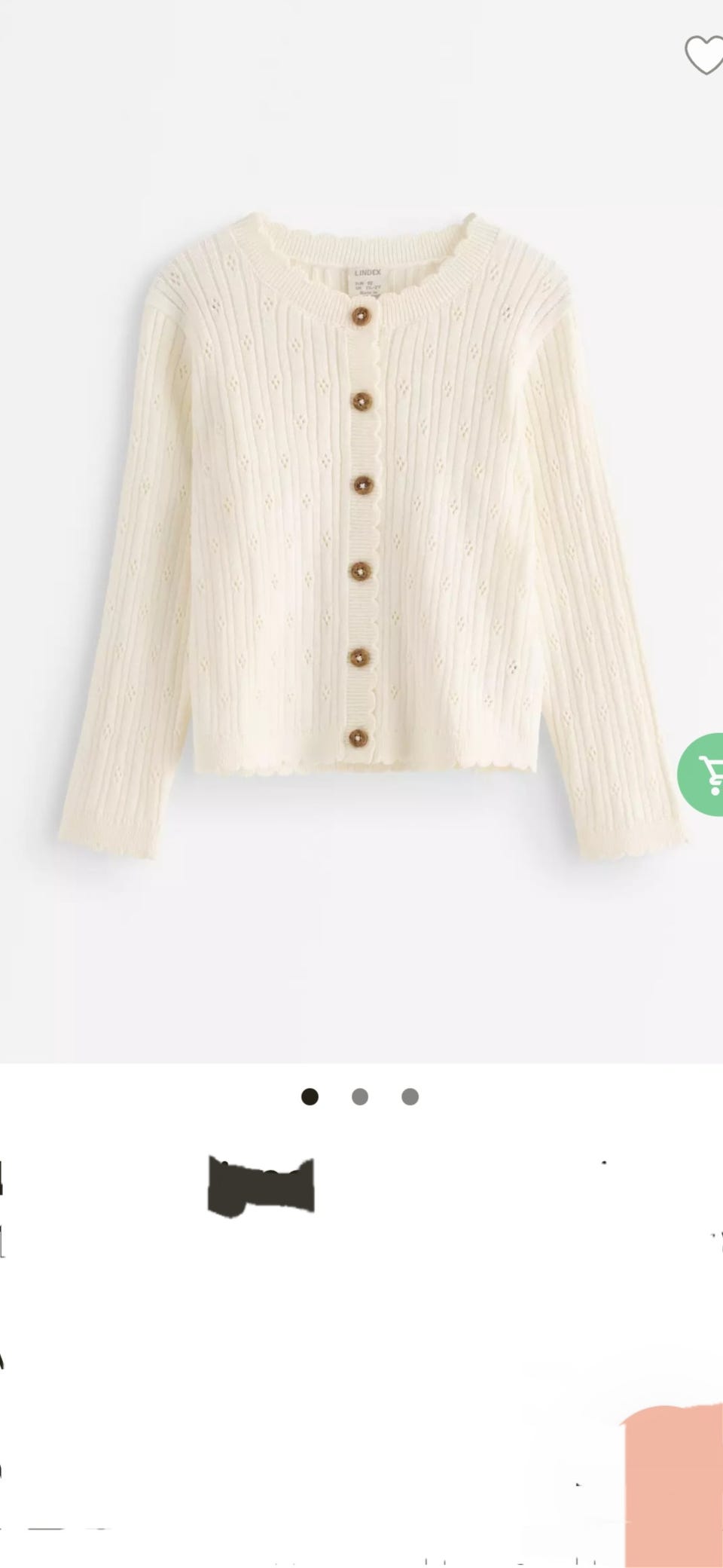
Task: Add the cardigan to favorites with the heart
Action: (704, 55)
